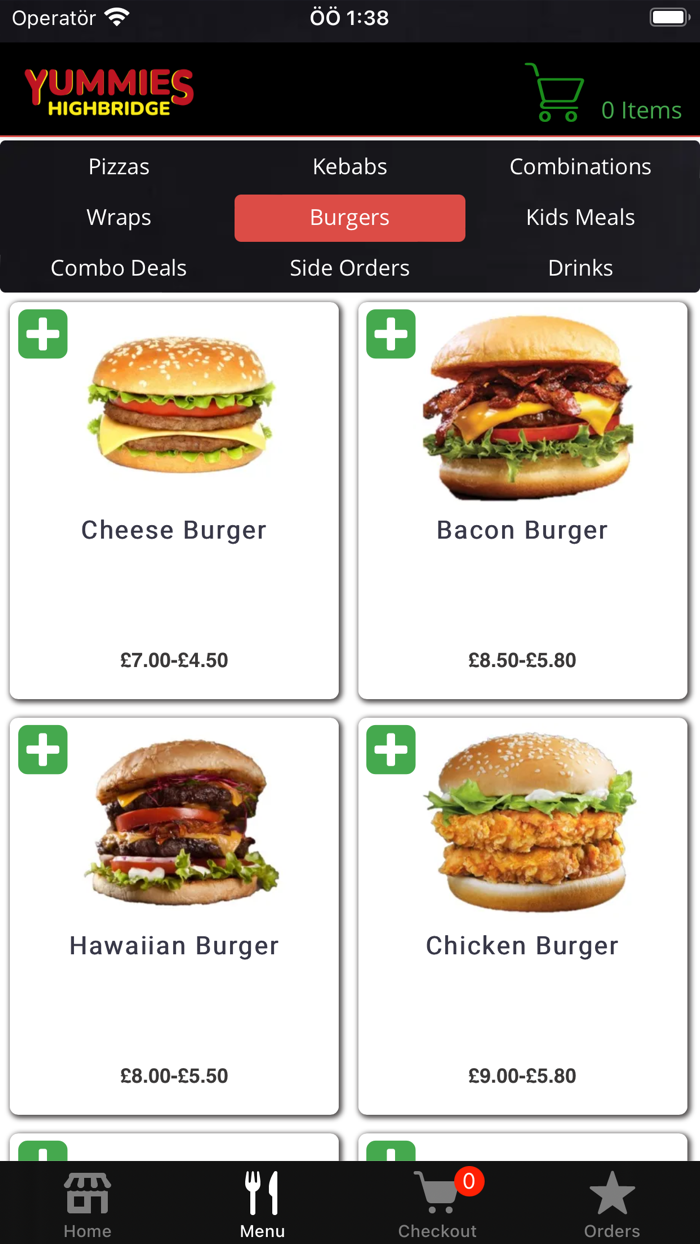The width and height of the screenshot is (700, 1244).
Task: Add Bacon Burger with its plus icon
Action: point(391,334)
